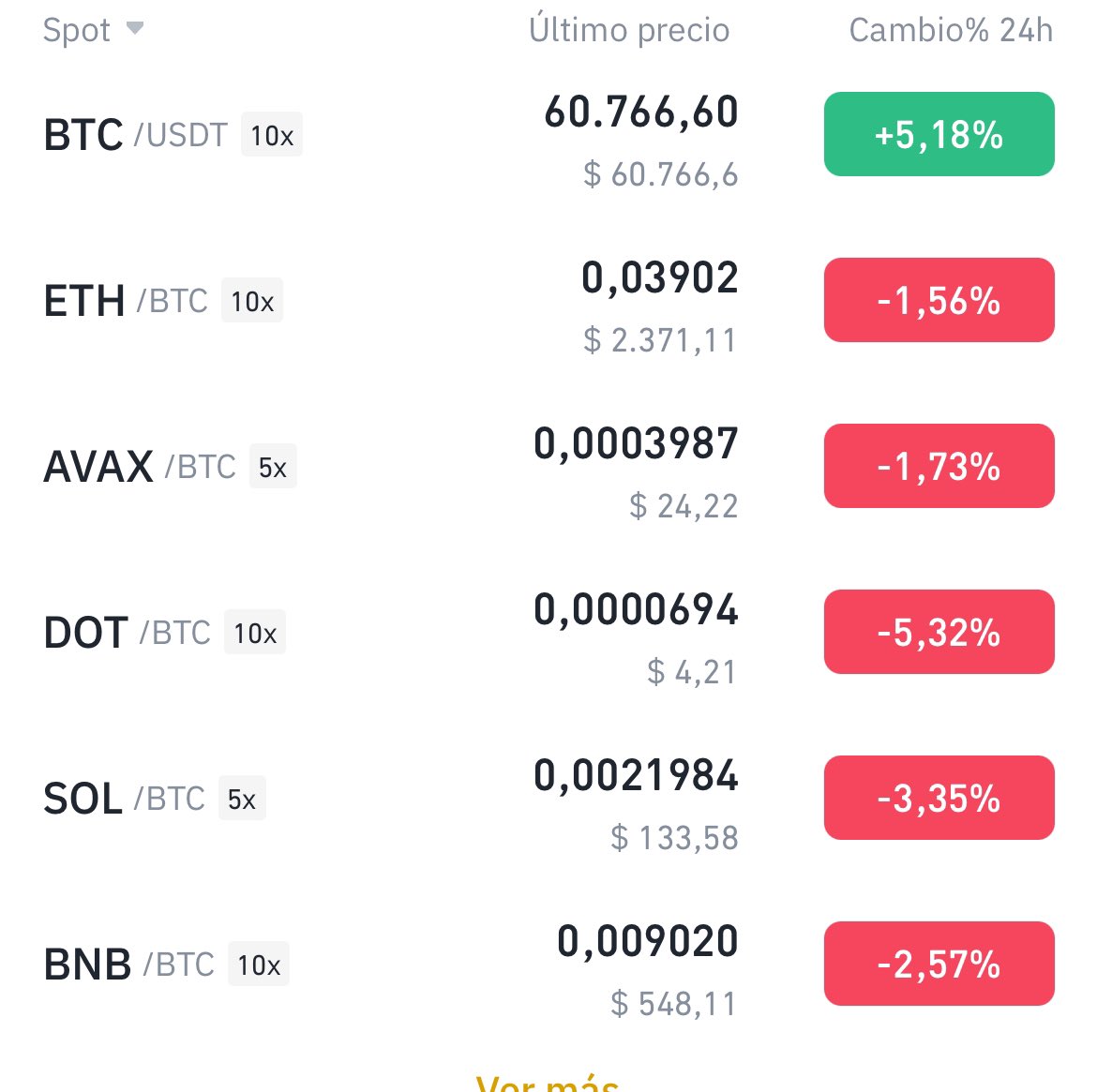The width and height of the screenshot is (1097, 1092).
Task: Tap the +5,18% change badge for BTC
Action: [x=939, y=134]
